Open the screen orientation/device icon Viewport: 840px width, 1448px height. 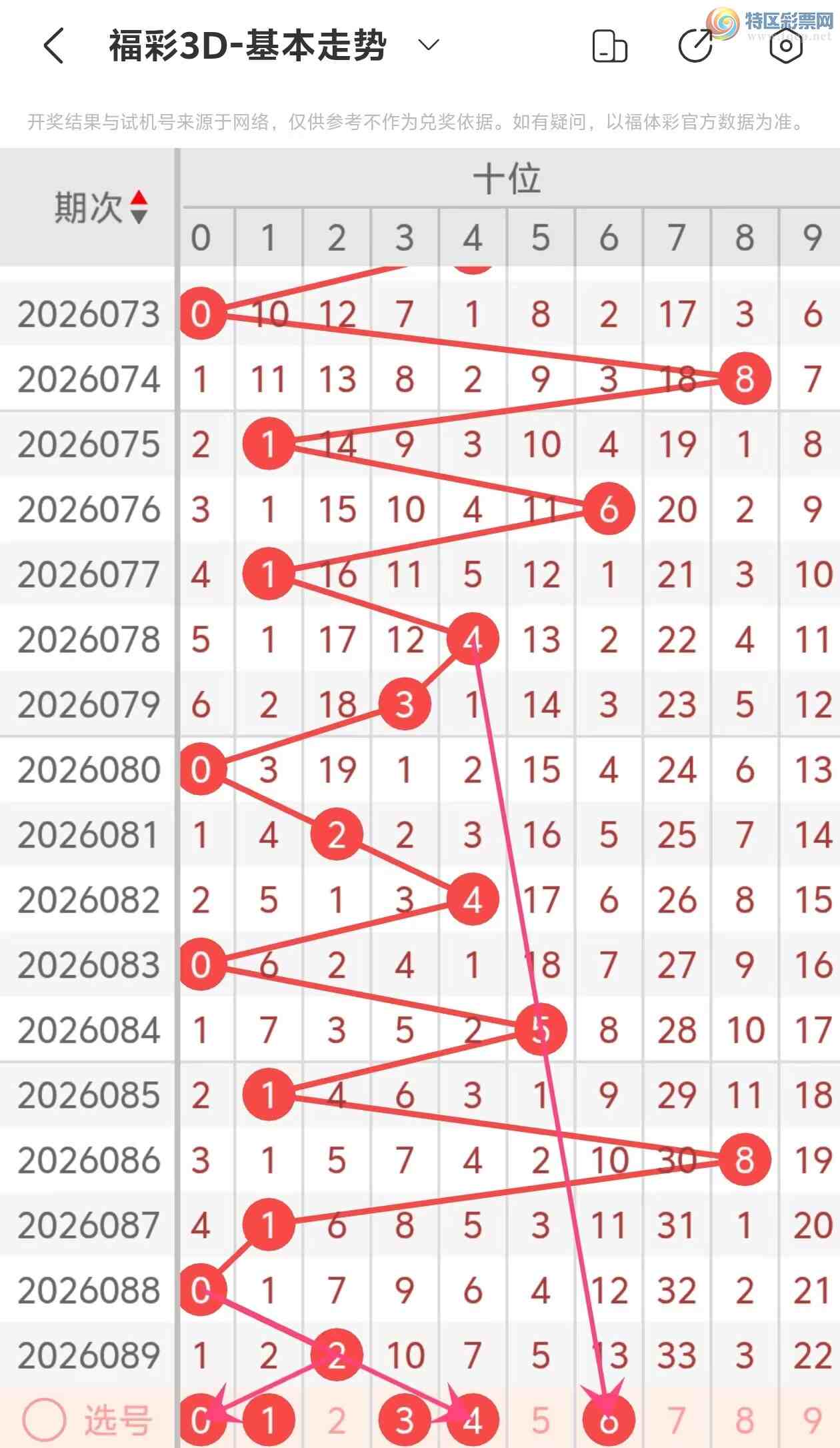coord(609,46)
